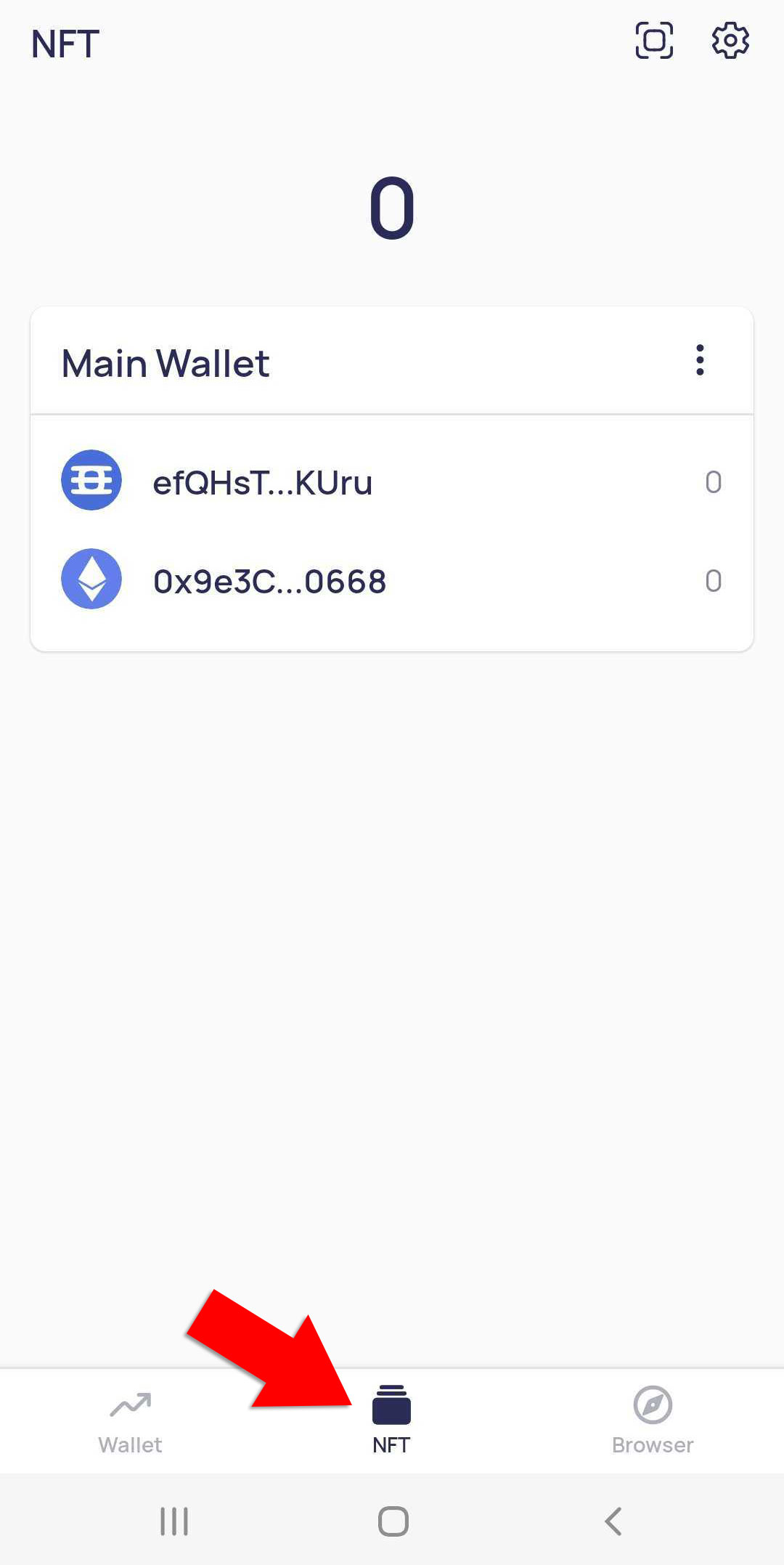
Task: Go to the home screen
Action: [x=393, y=1521]
